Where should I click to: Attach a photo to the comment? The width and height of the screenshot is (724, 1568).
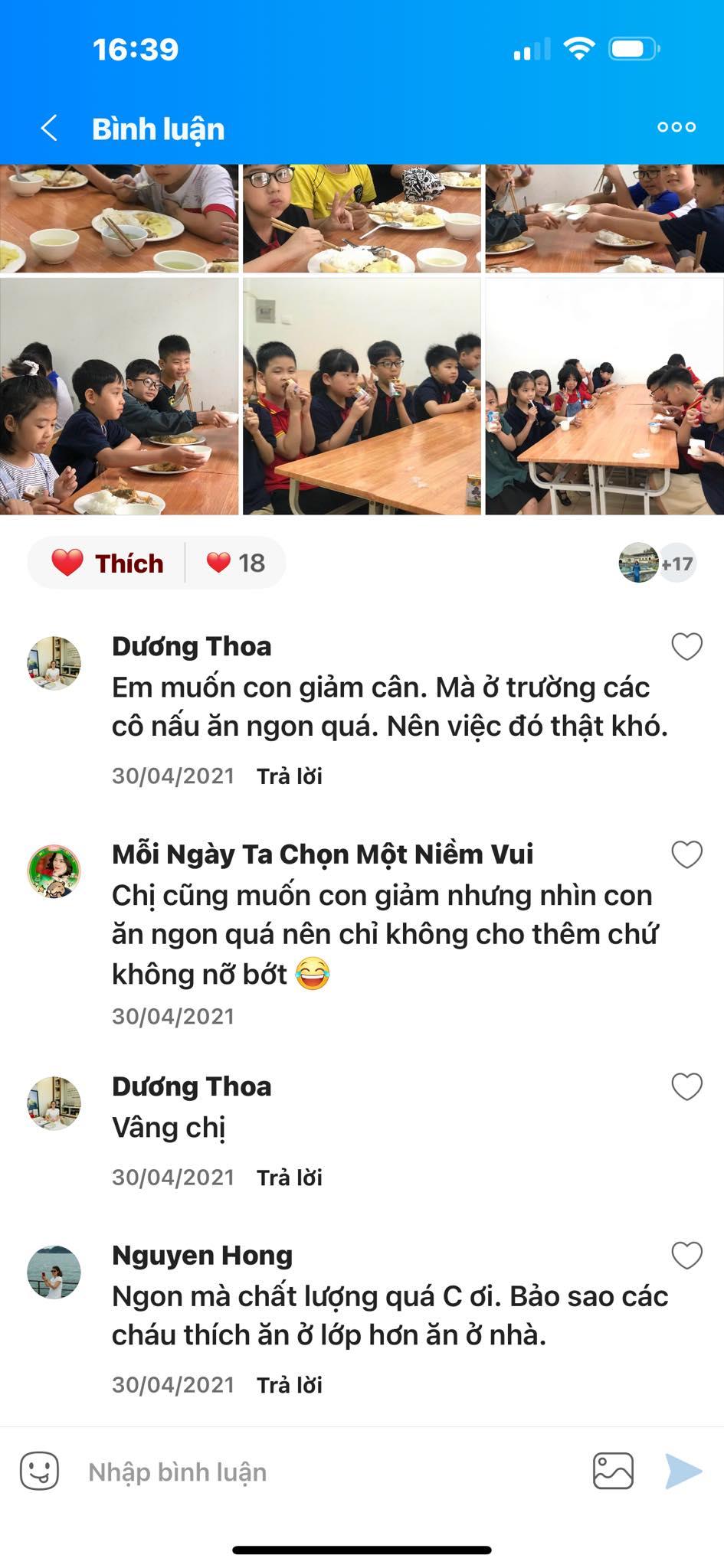(x=613, y=1472)
